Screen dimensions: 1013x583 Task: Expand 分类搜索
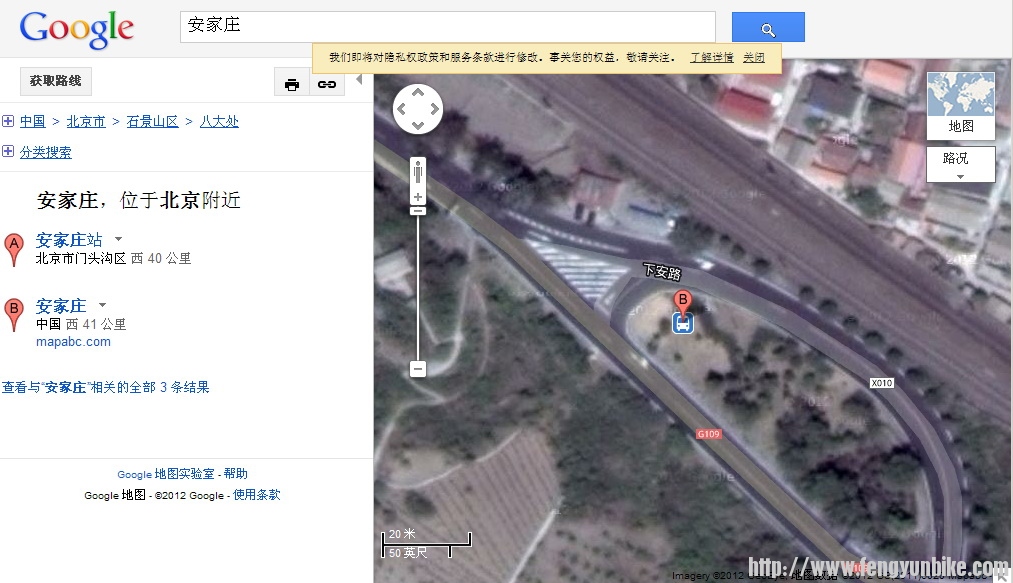pyautogui.click(x=45, y=153)
